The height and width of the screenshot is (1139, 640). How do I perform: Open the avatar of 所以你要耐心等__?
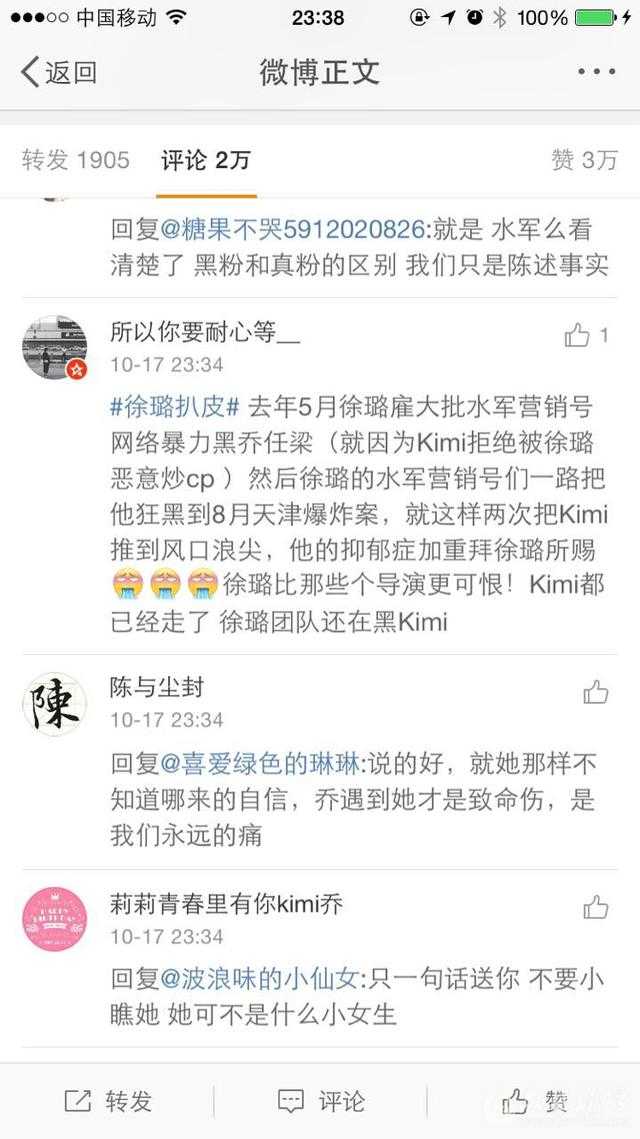tap(54, 348)
